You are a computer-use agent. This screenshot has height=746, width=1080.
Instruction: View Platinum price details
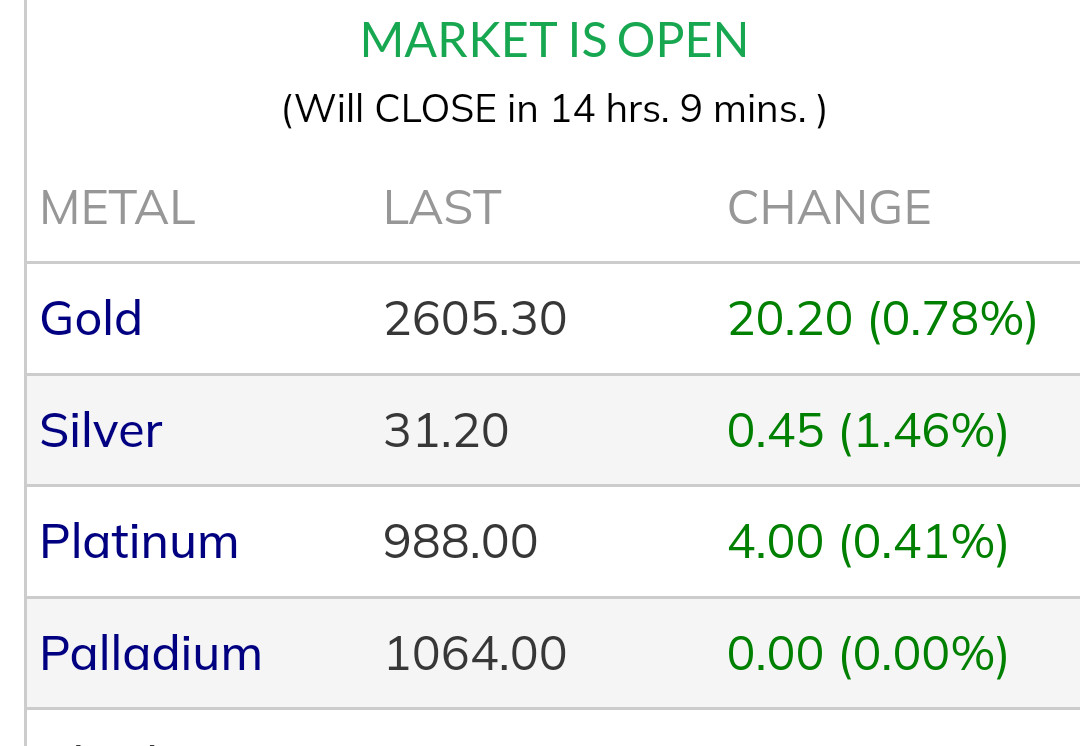[139, 542]
